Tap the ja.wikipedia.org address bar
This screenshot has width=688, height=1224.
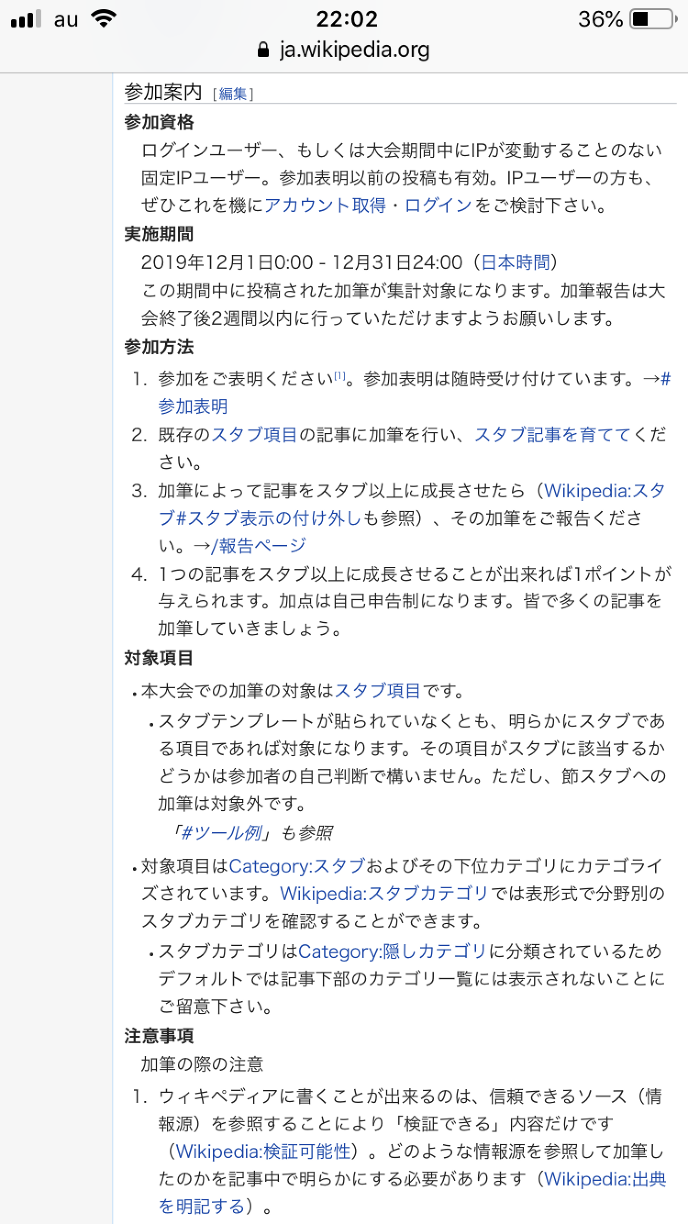[x=344, y=50]
